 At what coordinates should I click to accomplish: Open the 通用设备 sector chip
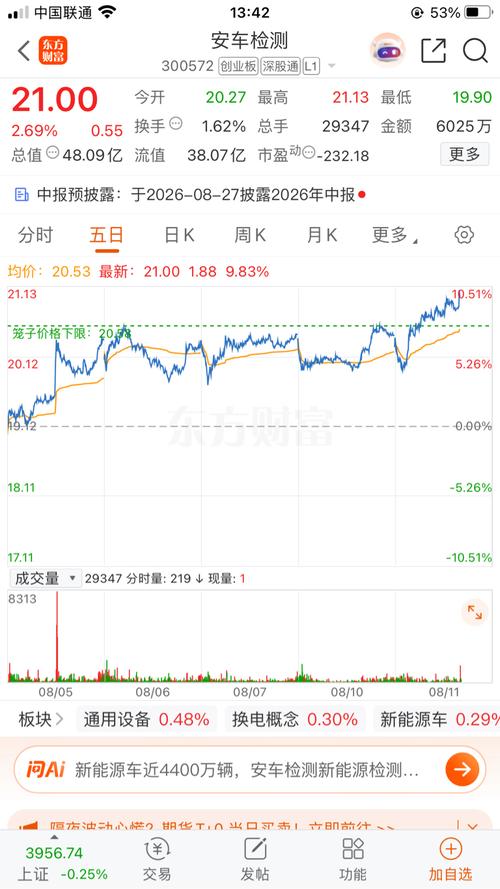click(146, 719)
